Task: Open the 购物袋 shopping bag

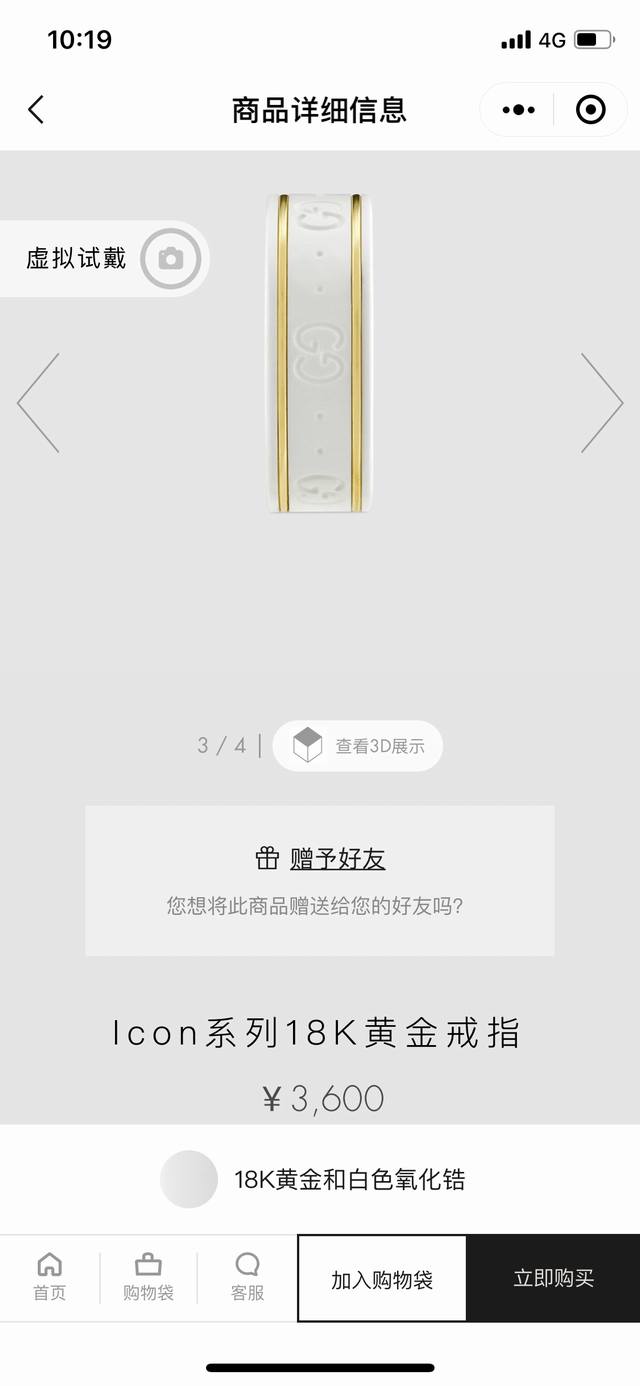Action: point(148,1277)
